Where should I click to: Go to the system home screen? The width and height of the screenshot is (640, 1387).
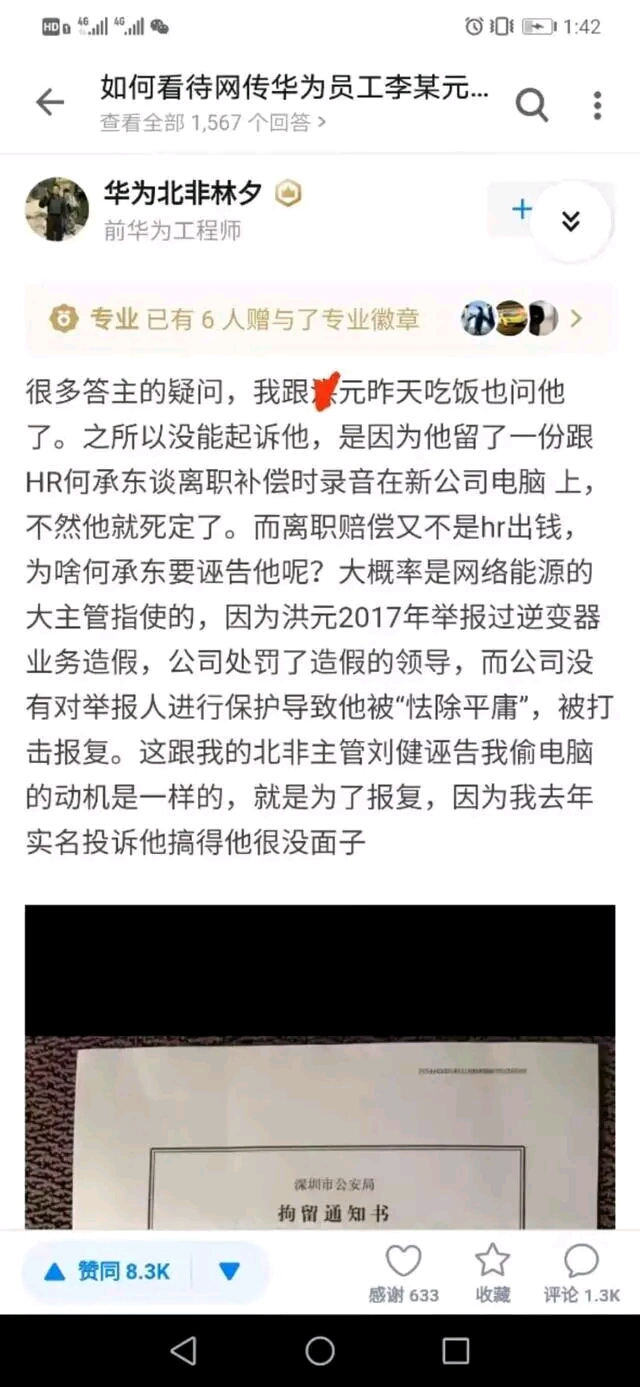point(320,1351)
